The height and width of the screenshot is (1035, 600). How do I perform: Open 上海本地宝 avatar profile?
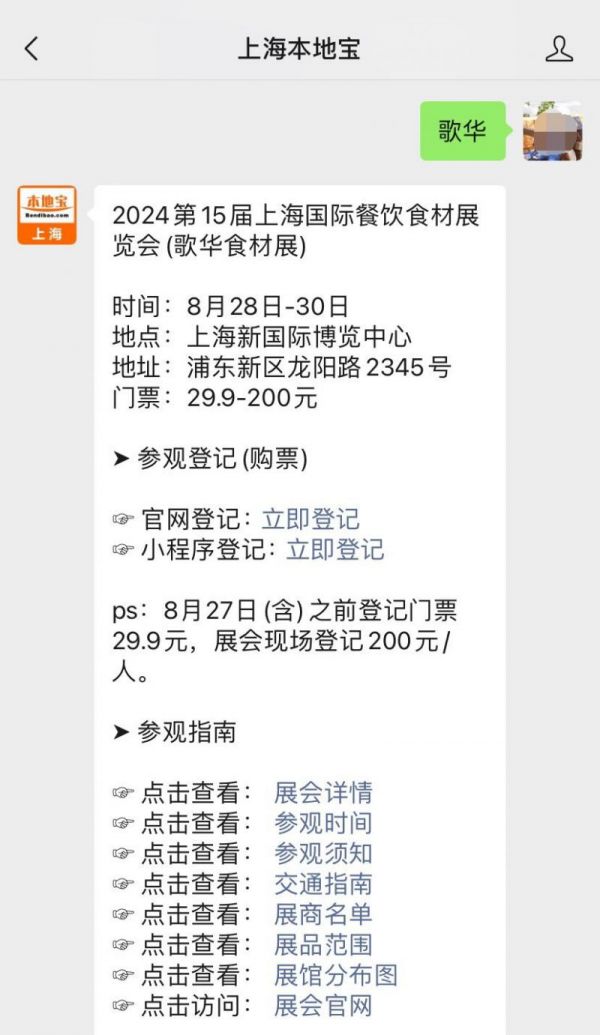(x=47, y=215)
